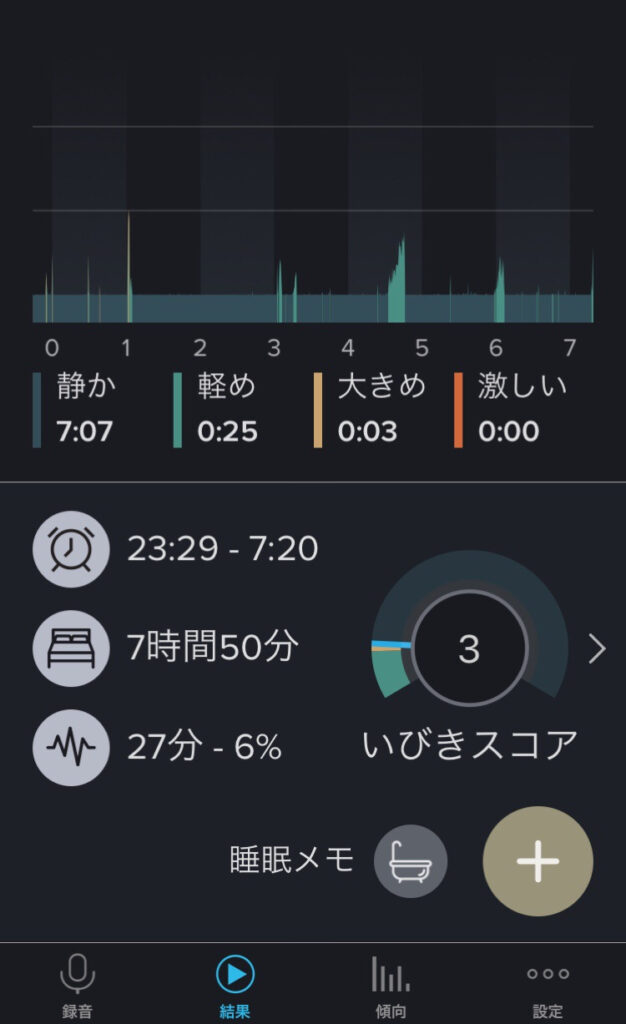626x1024 pixels.
Task: Open the 結果 tab
Action: 235,985
